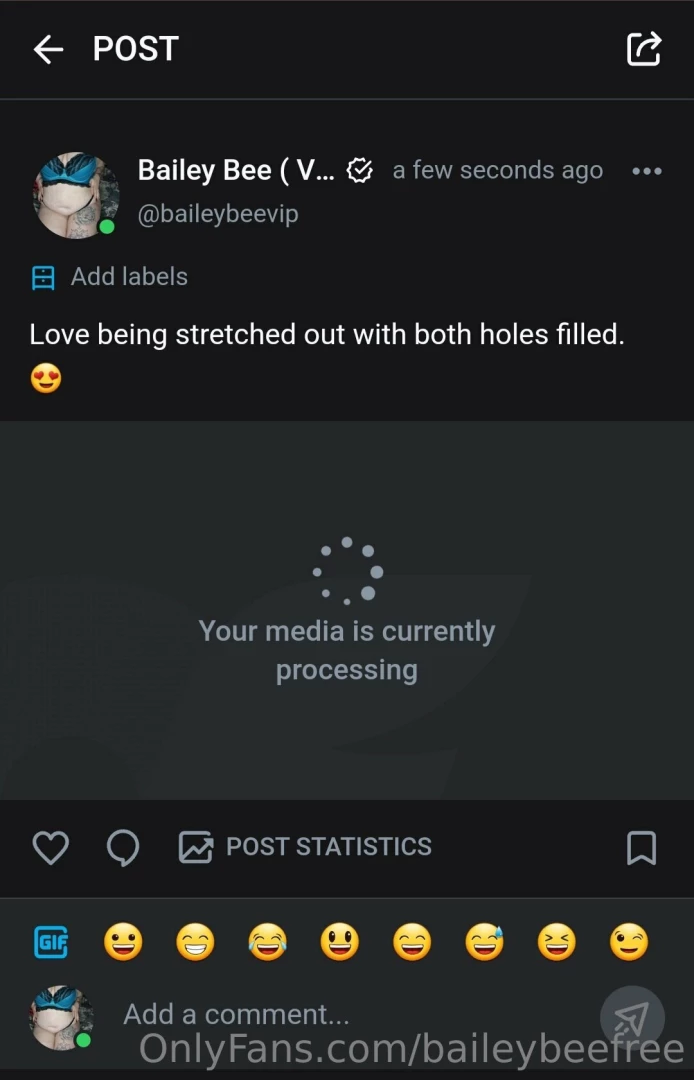This screenshot has width=694, height=1080.
Task: Send the comment with paper plane
Action: tap(632, 1018)
